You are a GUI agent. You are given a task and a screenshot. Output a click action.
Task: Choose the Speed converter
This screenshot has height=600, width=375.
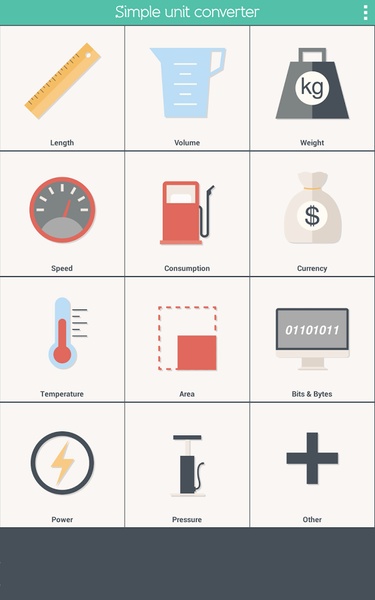click(x=62, y=214)
